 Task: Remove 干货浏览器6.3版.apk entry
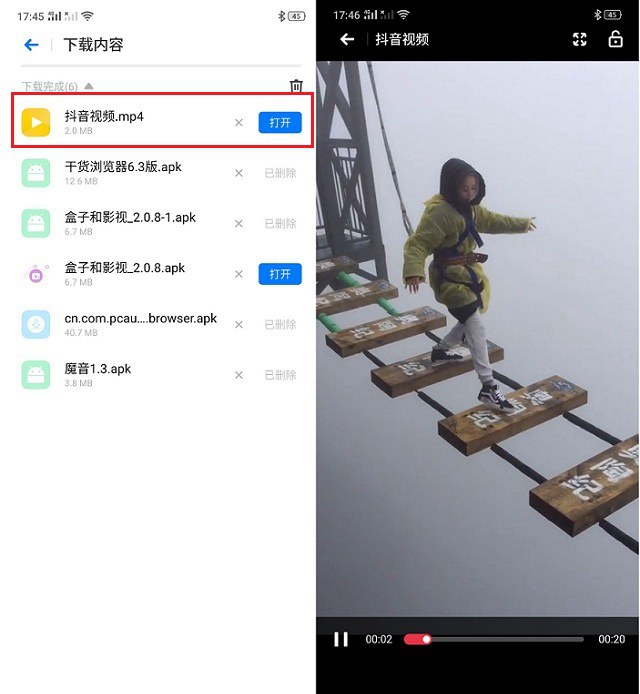(x=238, y=173)
